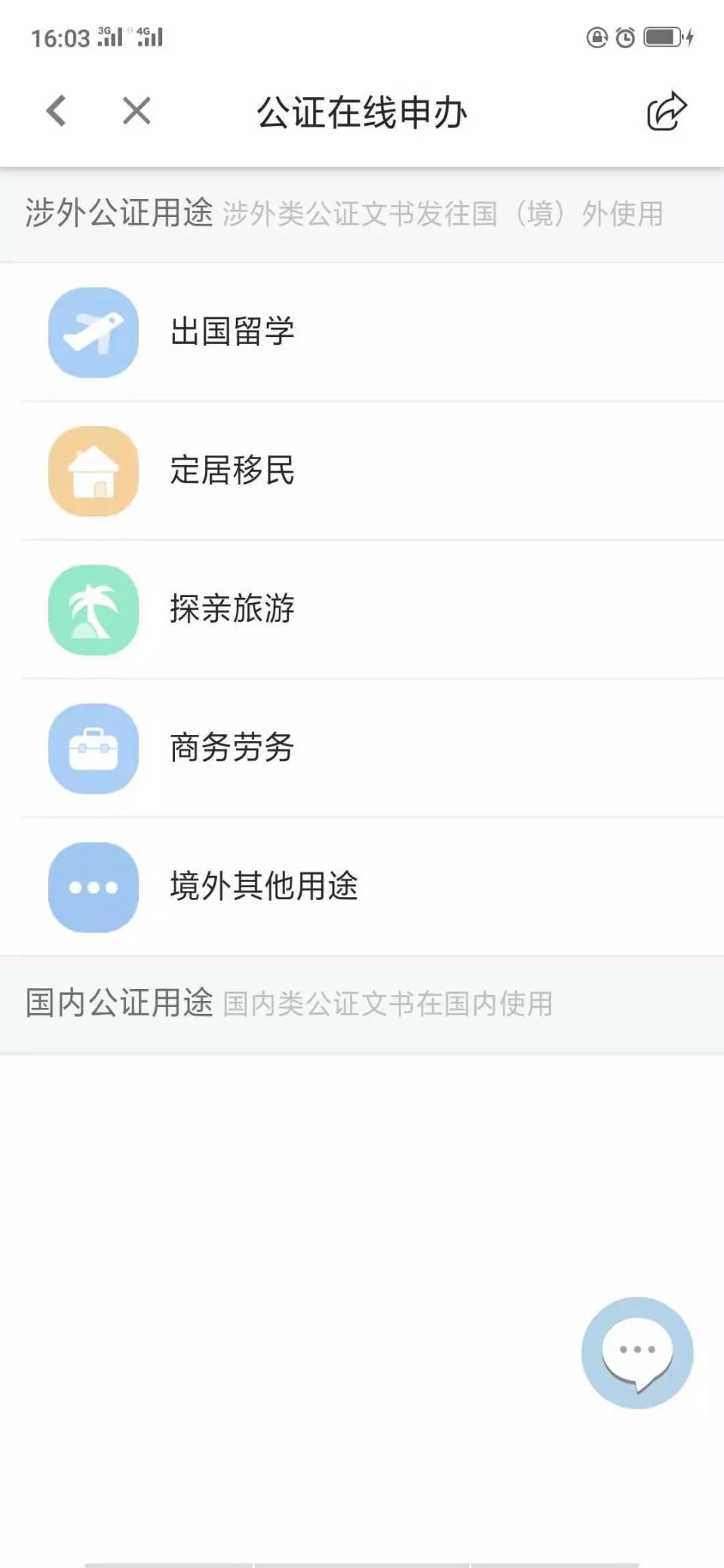Open the floating chat support bubble
Screen dimensions: 724x1568
[x=637, y=1352]
